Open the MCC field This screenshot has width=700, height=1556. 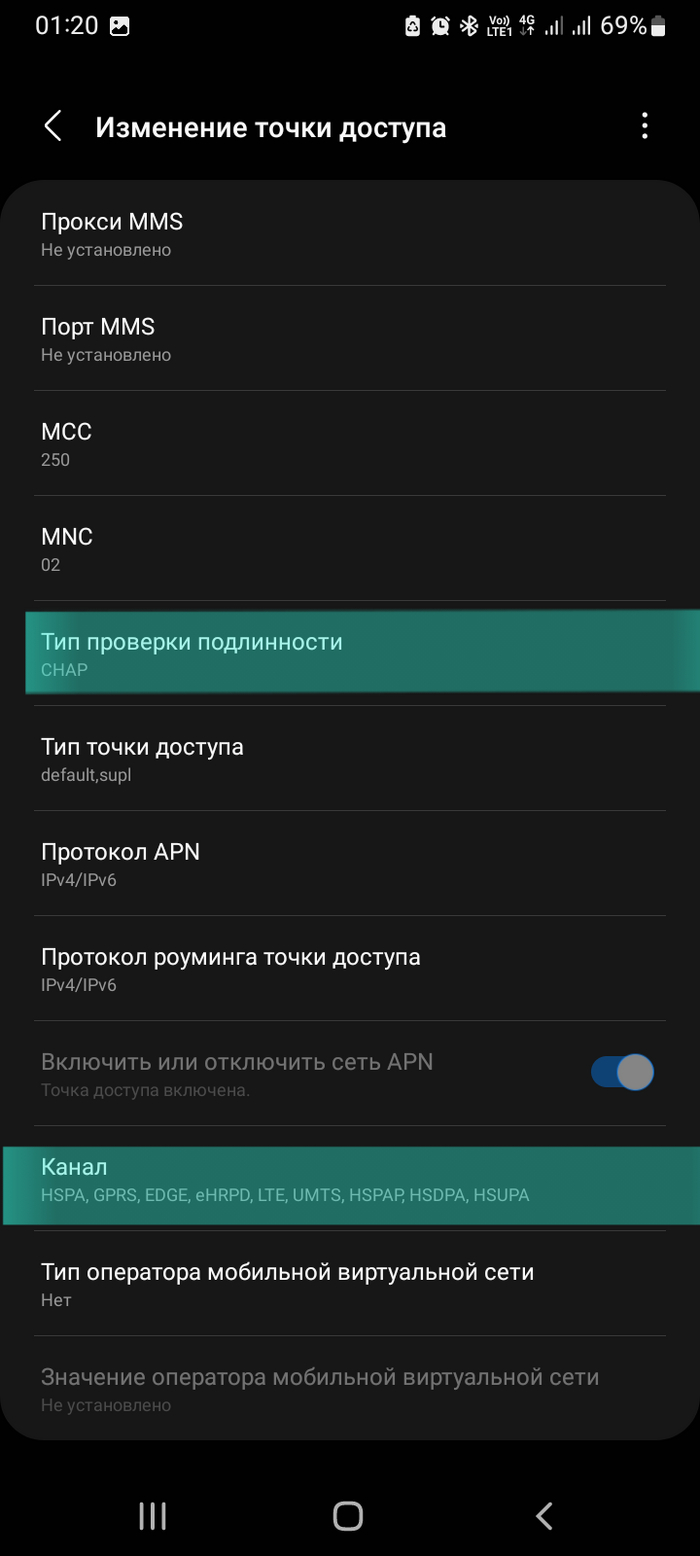point(350,444)
